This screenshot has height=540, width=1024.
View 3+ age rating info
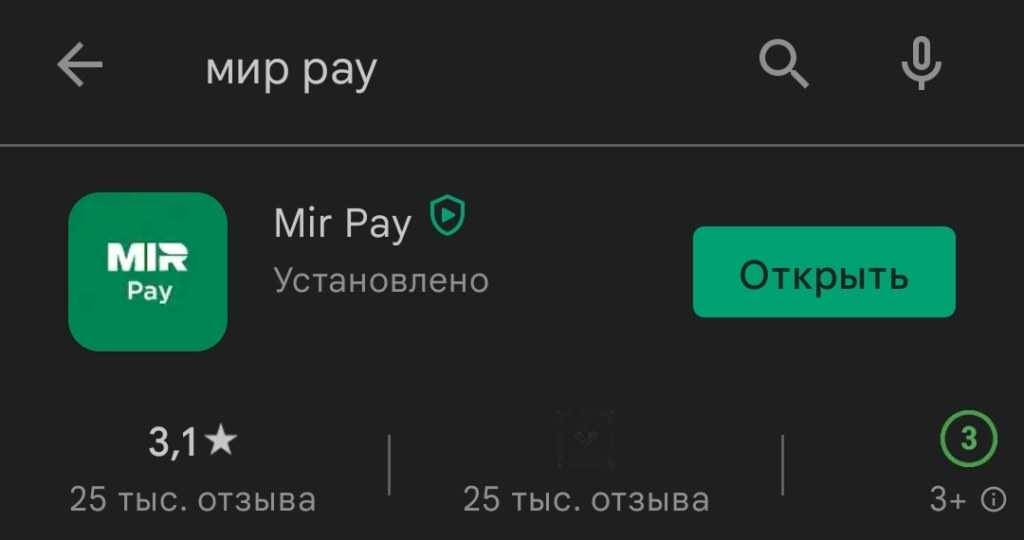click(x=992, y=499)
